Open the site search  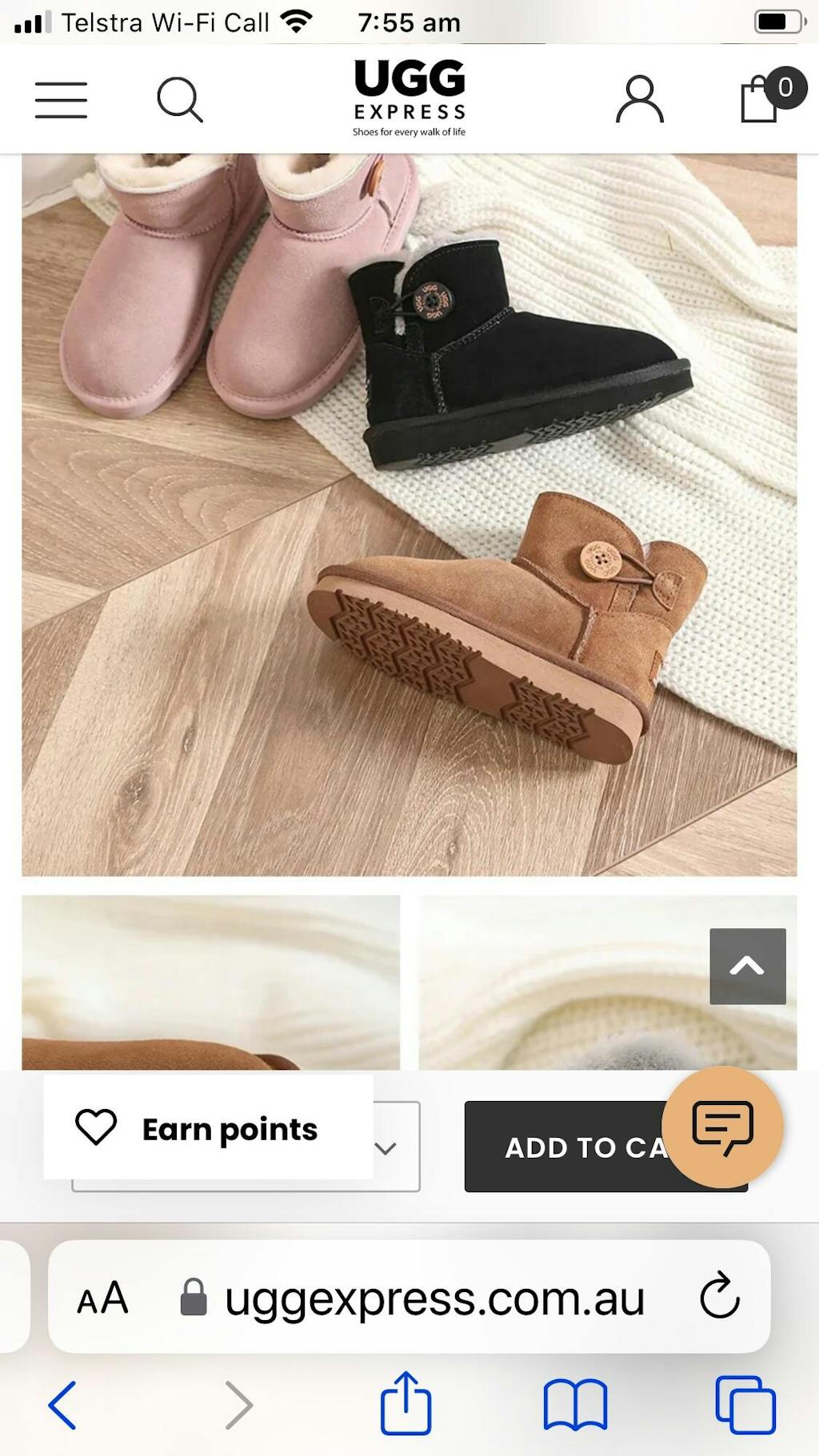pyautogui.click(x=179, y=100)
